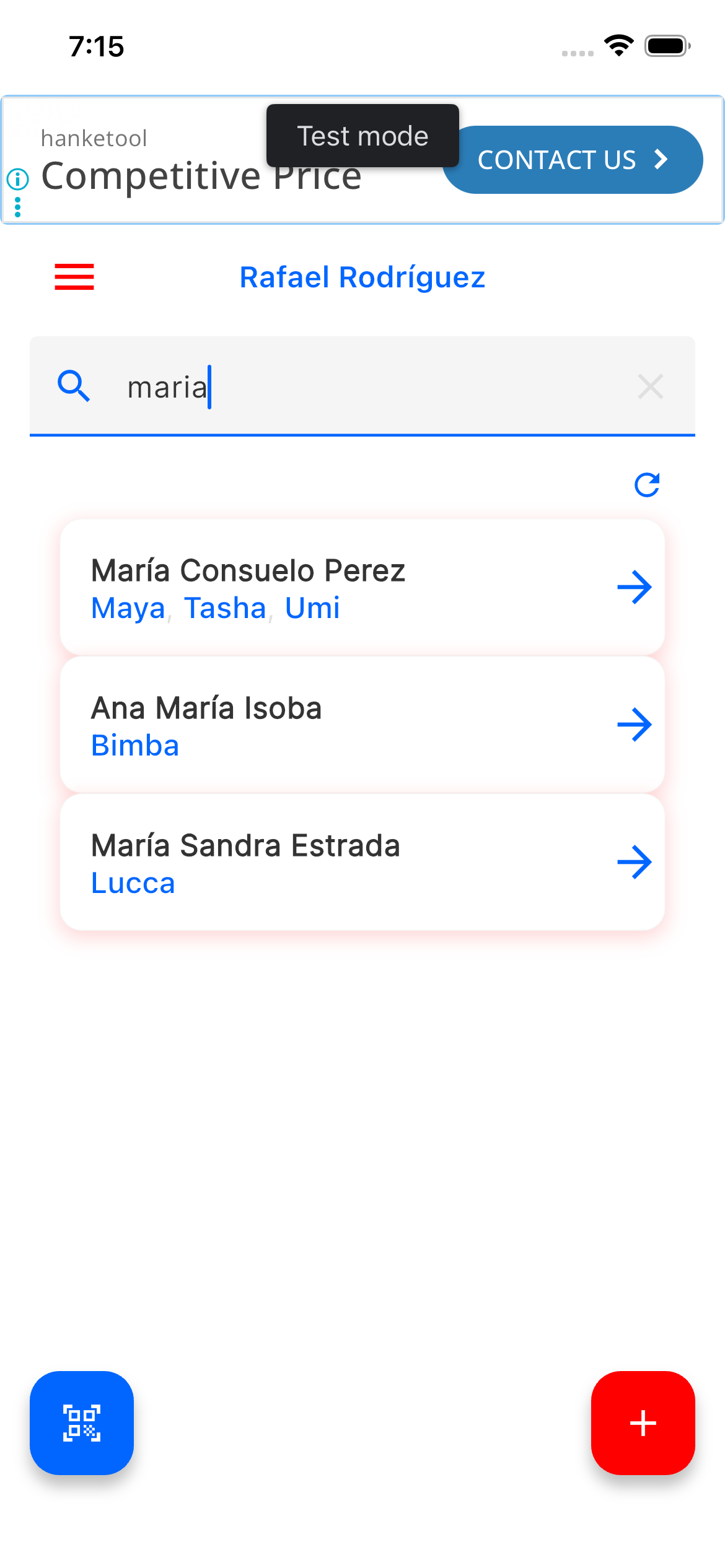Dismiss the Test mode banner
Screen dimensions: 725x1568
[362, 136]
